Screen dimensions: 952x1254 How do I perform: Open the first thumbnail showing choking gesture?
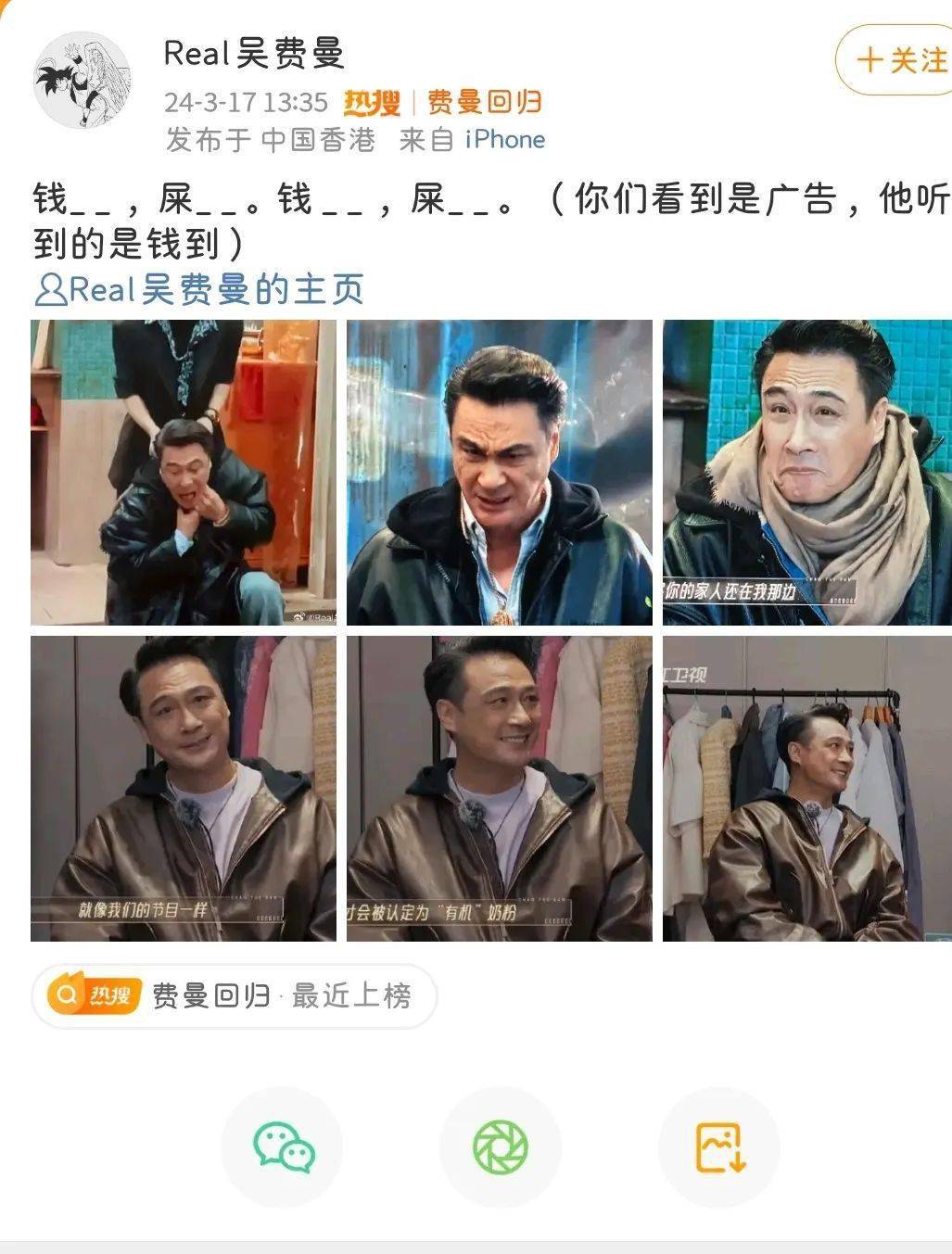tap(184, 472)
